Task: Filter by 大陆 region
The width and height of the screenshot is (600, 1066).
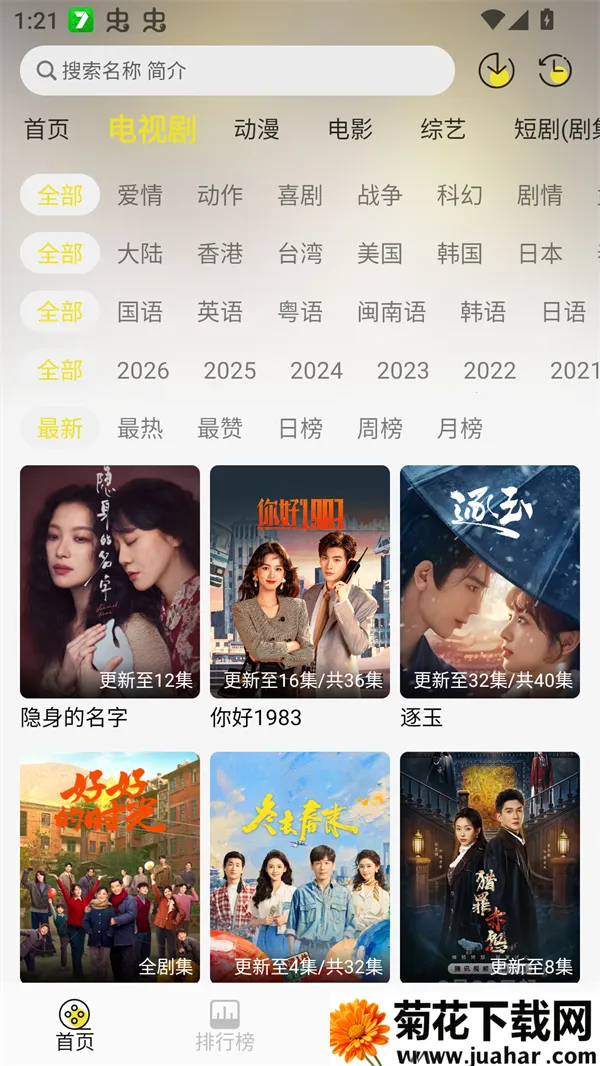Action: [x=140, y=253]
